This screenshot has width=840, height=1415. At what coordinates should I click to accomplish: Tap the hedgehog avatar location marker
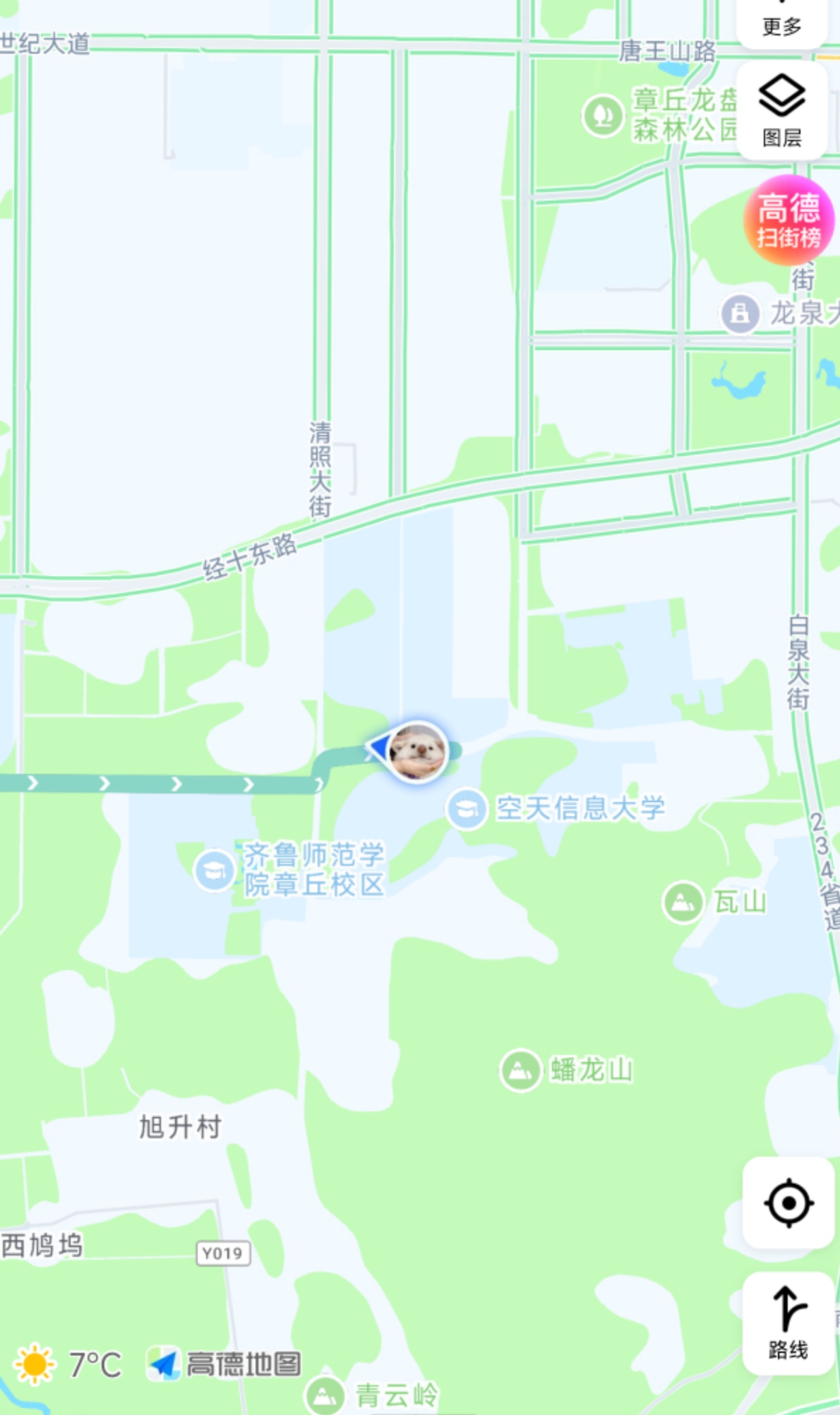418,751
